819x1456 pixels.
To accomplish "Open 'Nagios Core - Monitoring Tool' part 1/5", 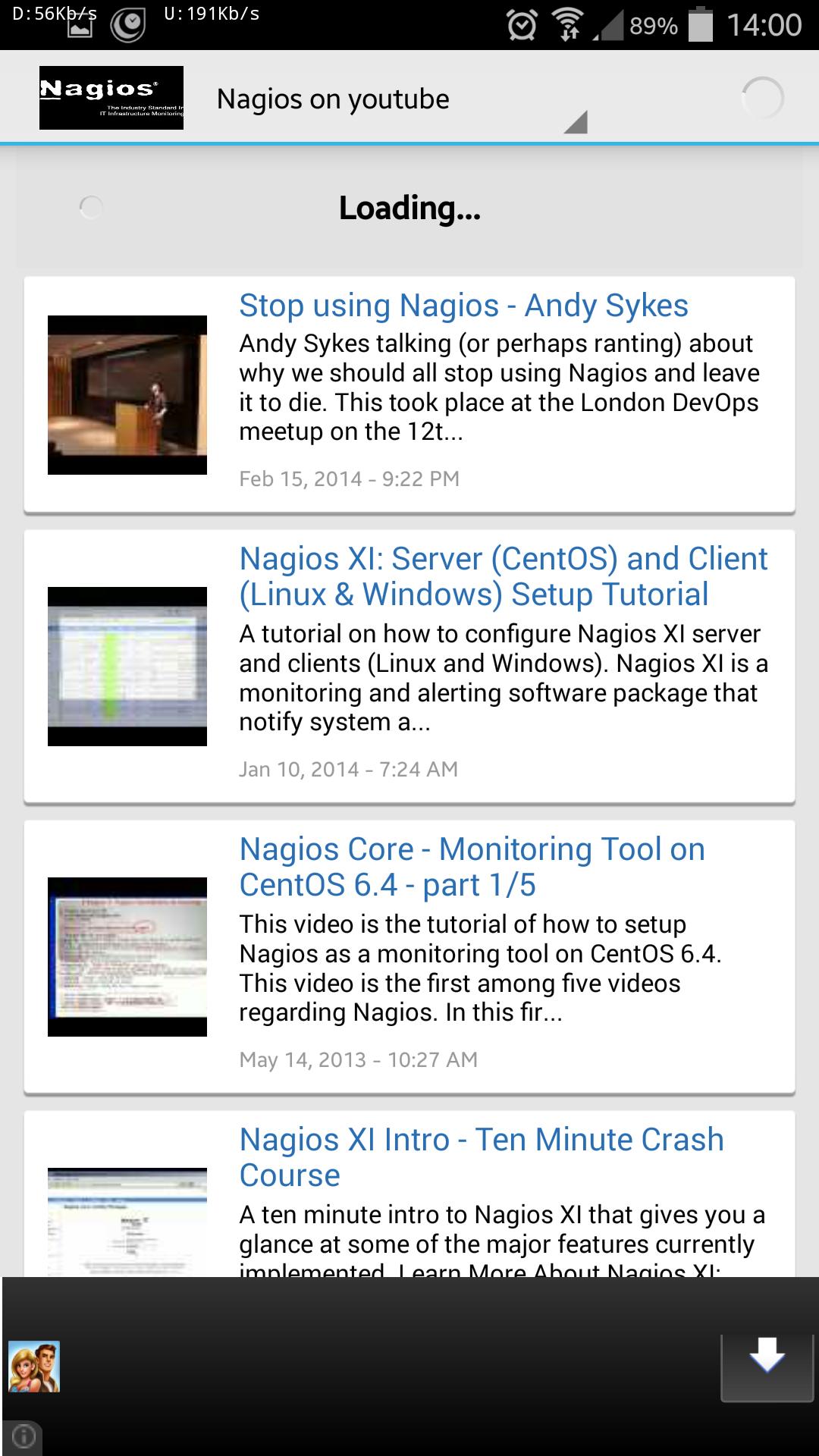I will pyautogui.click(x=472, y=867).
